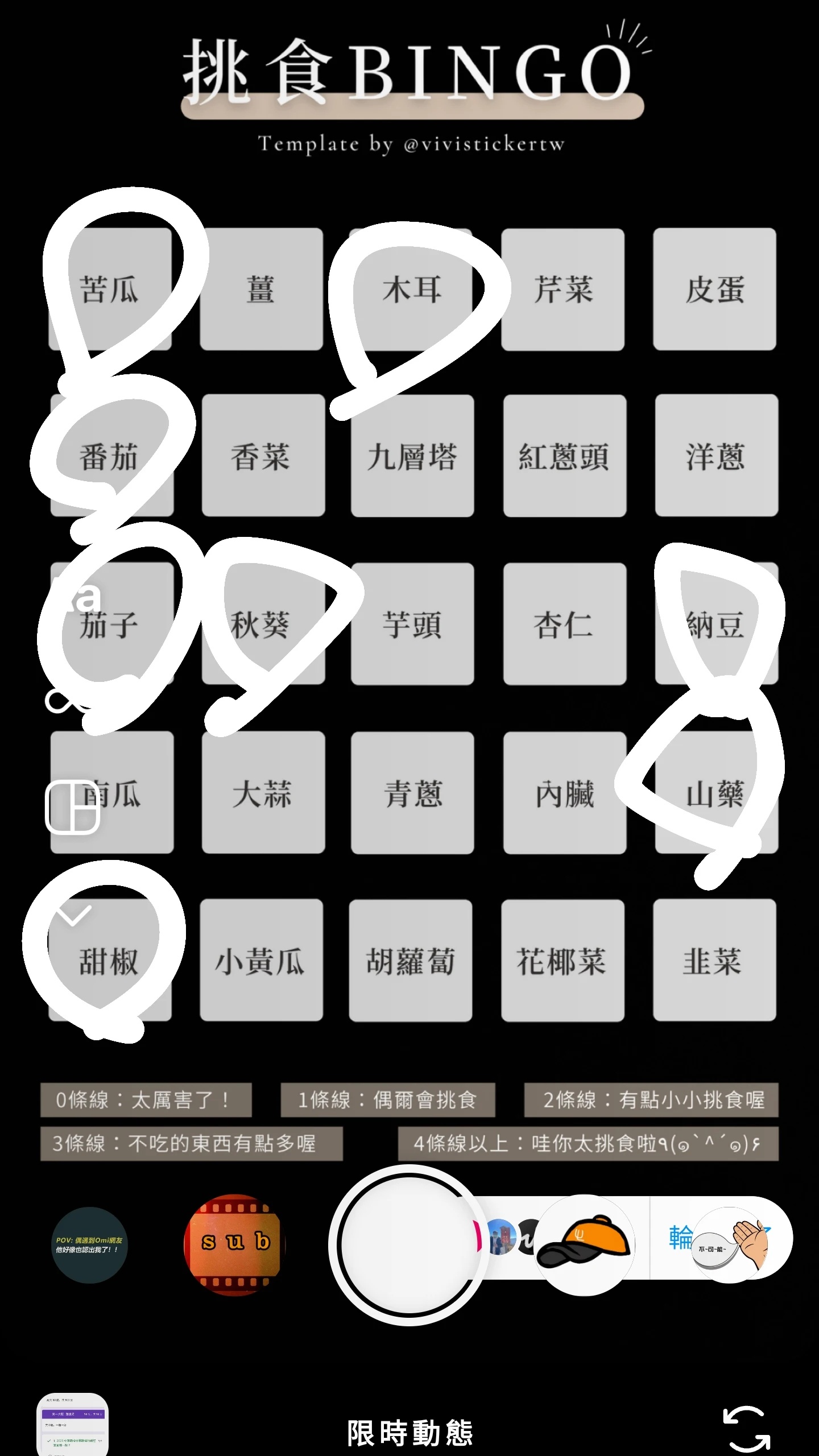Open the Aa text create mode
The height and width of the screenshot is (1456, 819).
80,596
